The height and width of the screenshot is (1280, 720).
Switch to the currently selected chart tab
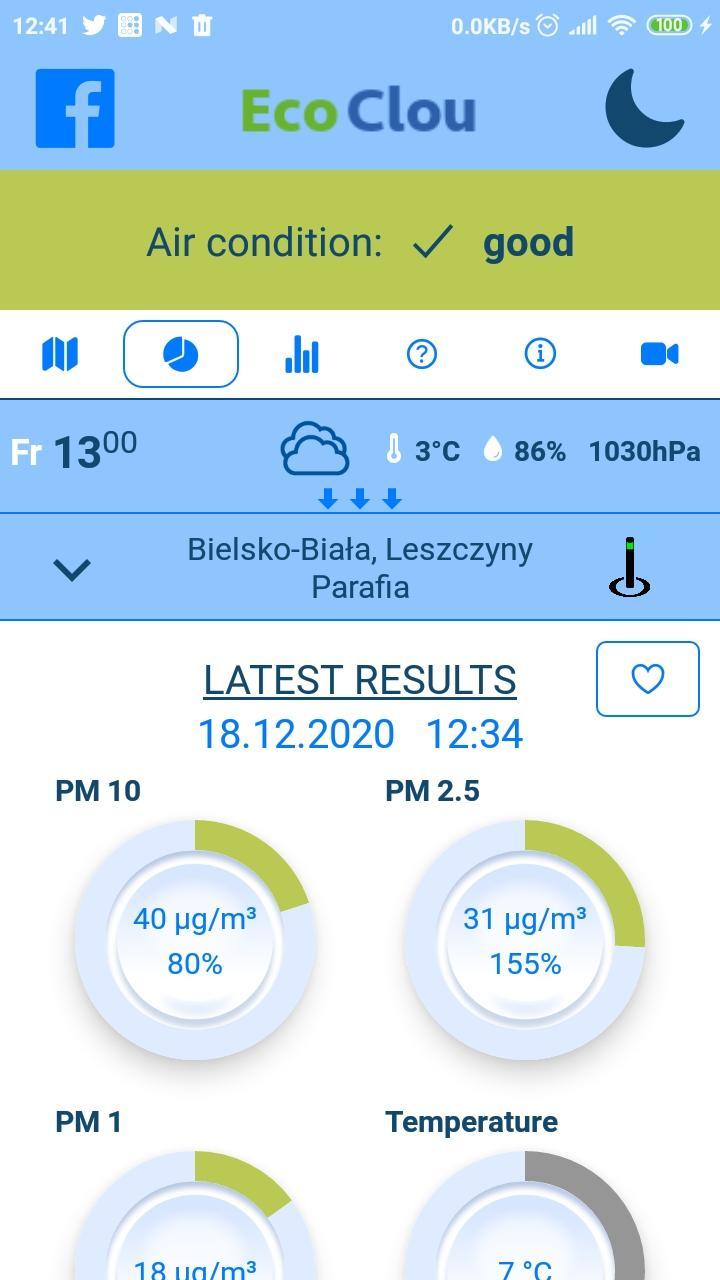point(180,353)
